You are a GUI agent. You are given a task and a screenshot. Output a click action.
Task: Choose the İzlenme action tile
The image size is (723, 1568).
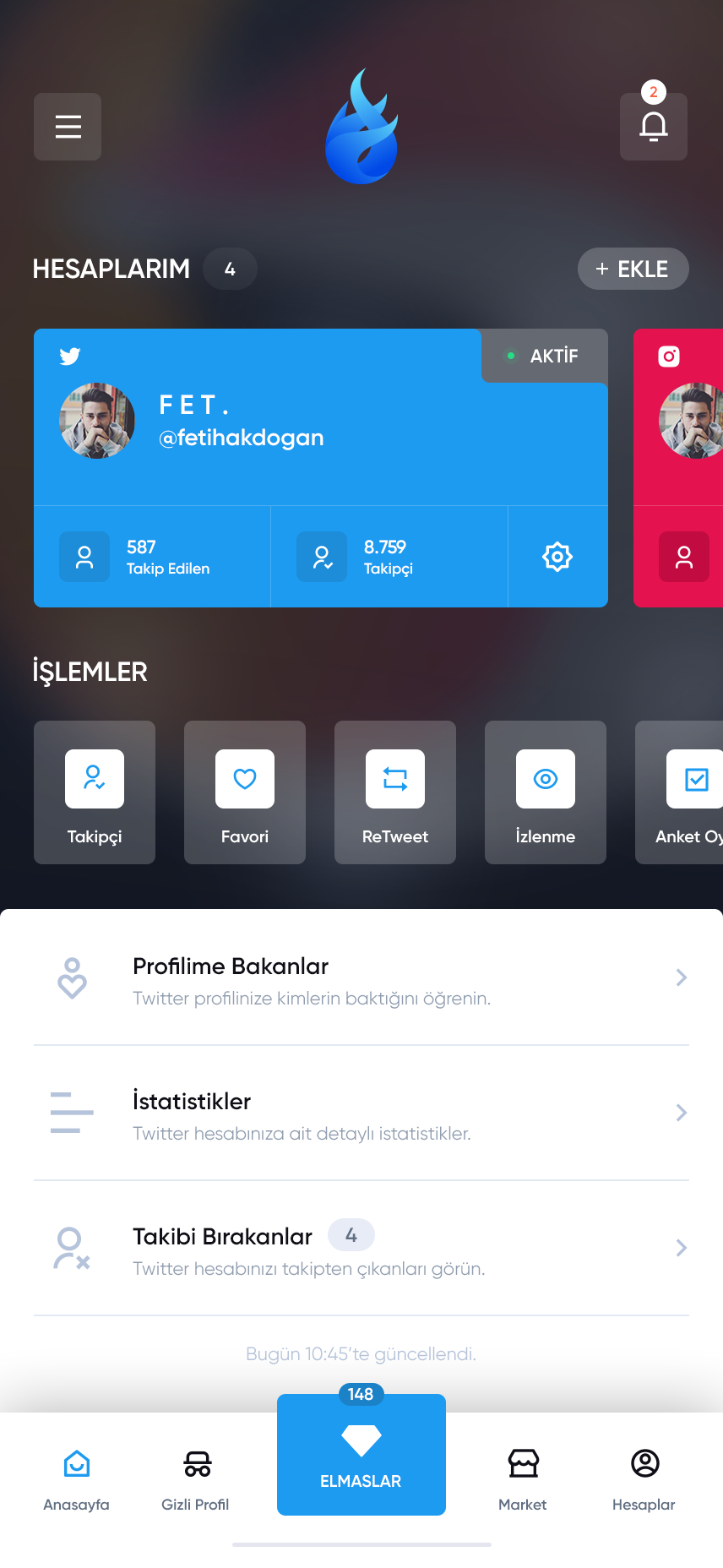click(546, 792)
